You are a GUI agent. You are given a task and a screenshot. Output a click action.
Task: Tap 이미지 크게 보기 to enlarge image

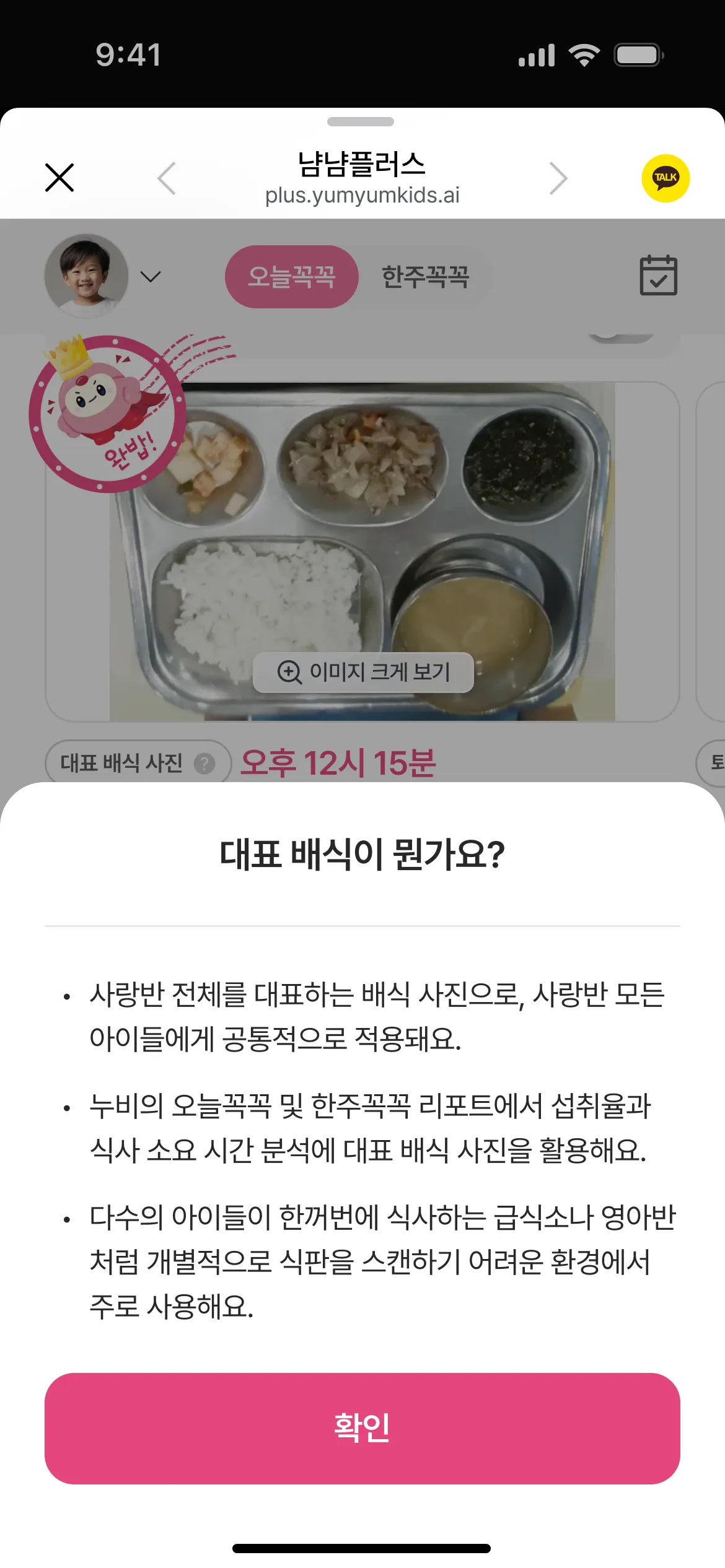click(363, 672)
